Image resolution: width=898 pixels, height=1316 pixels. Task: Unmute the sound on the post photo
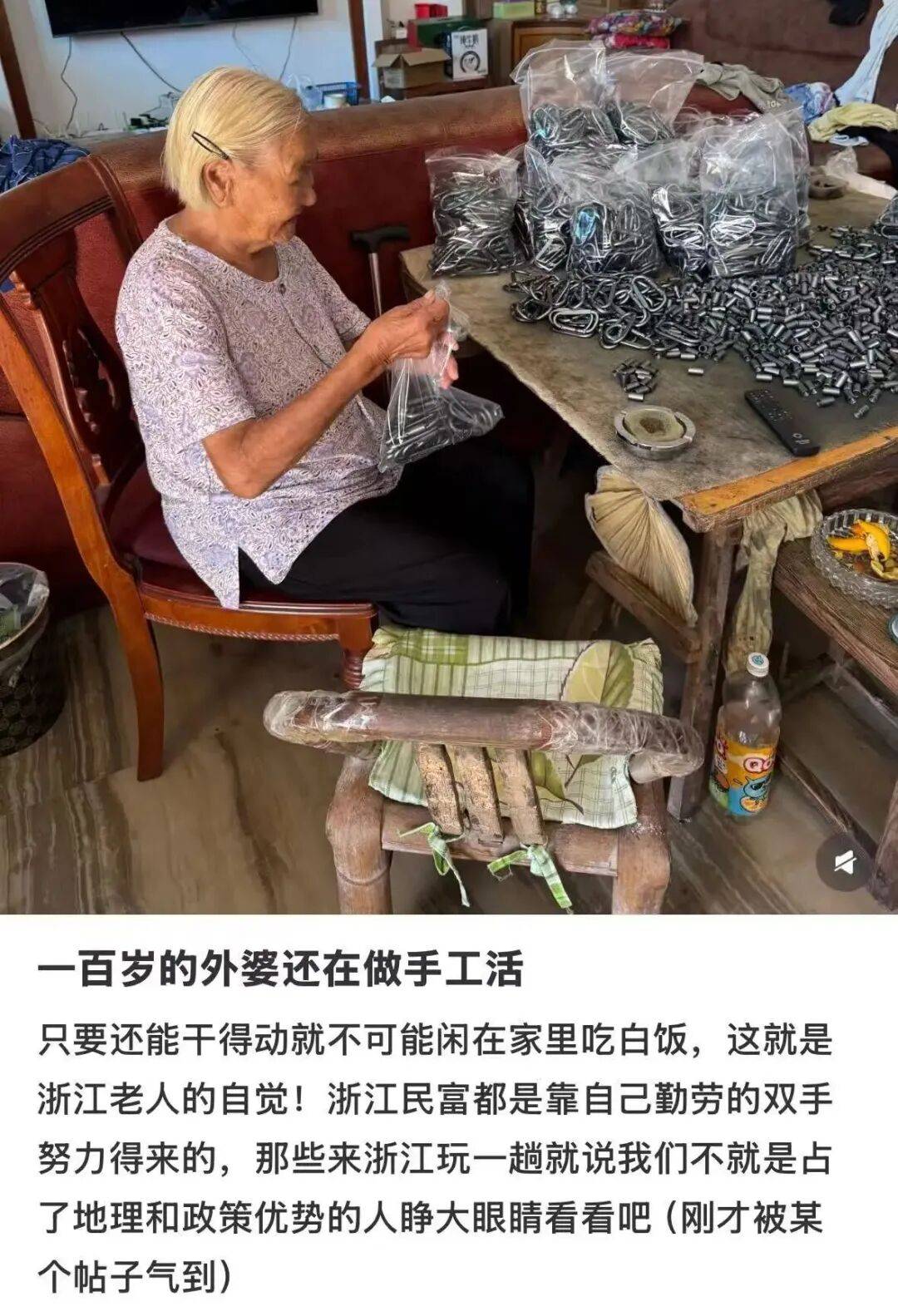(845, 864)
